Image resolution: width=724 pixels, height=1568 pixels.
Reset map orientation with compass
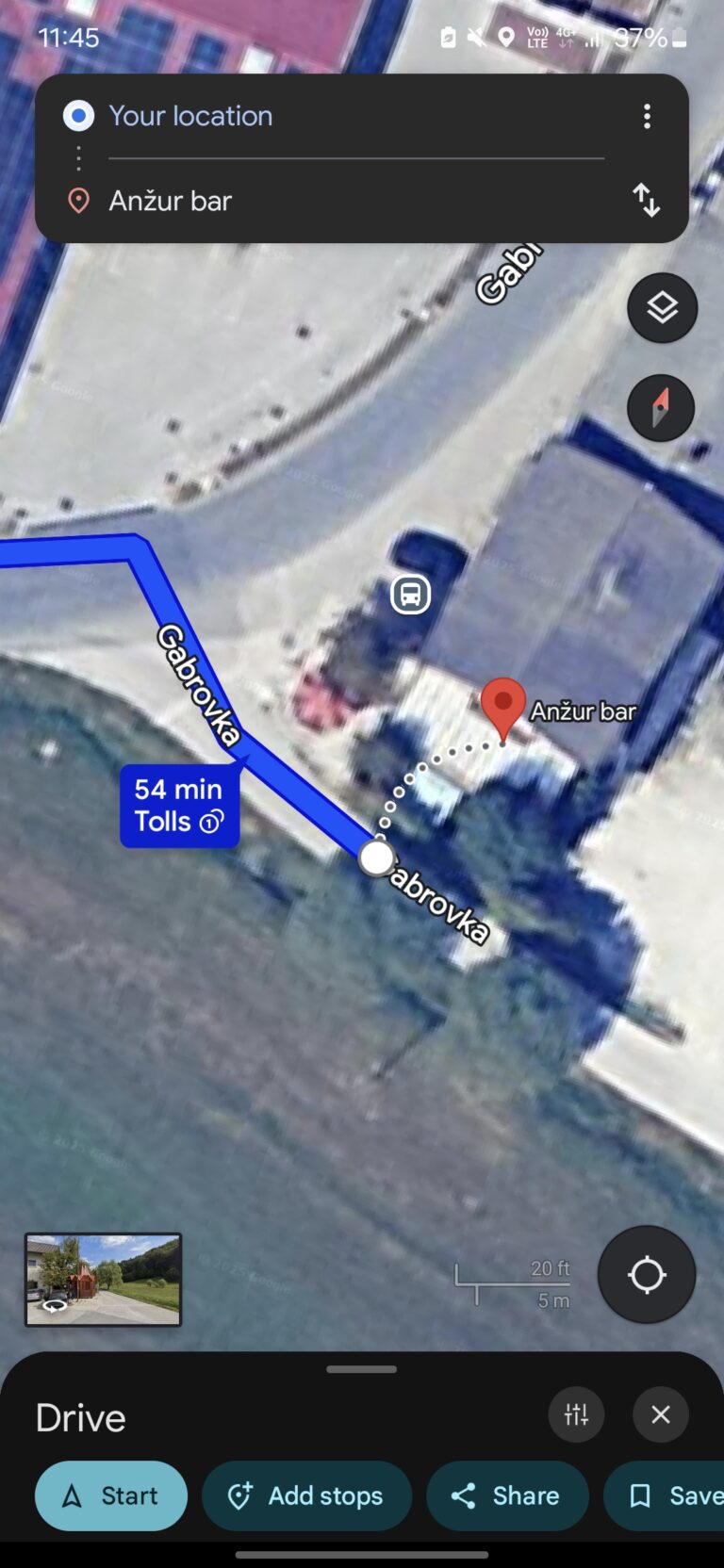(661, 408)
